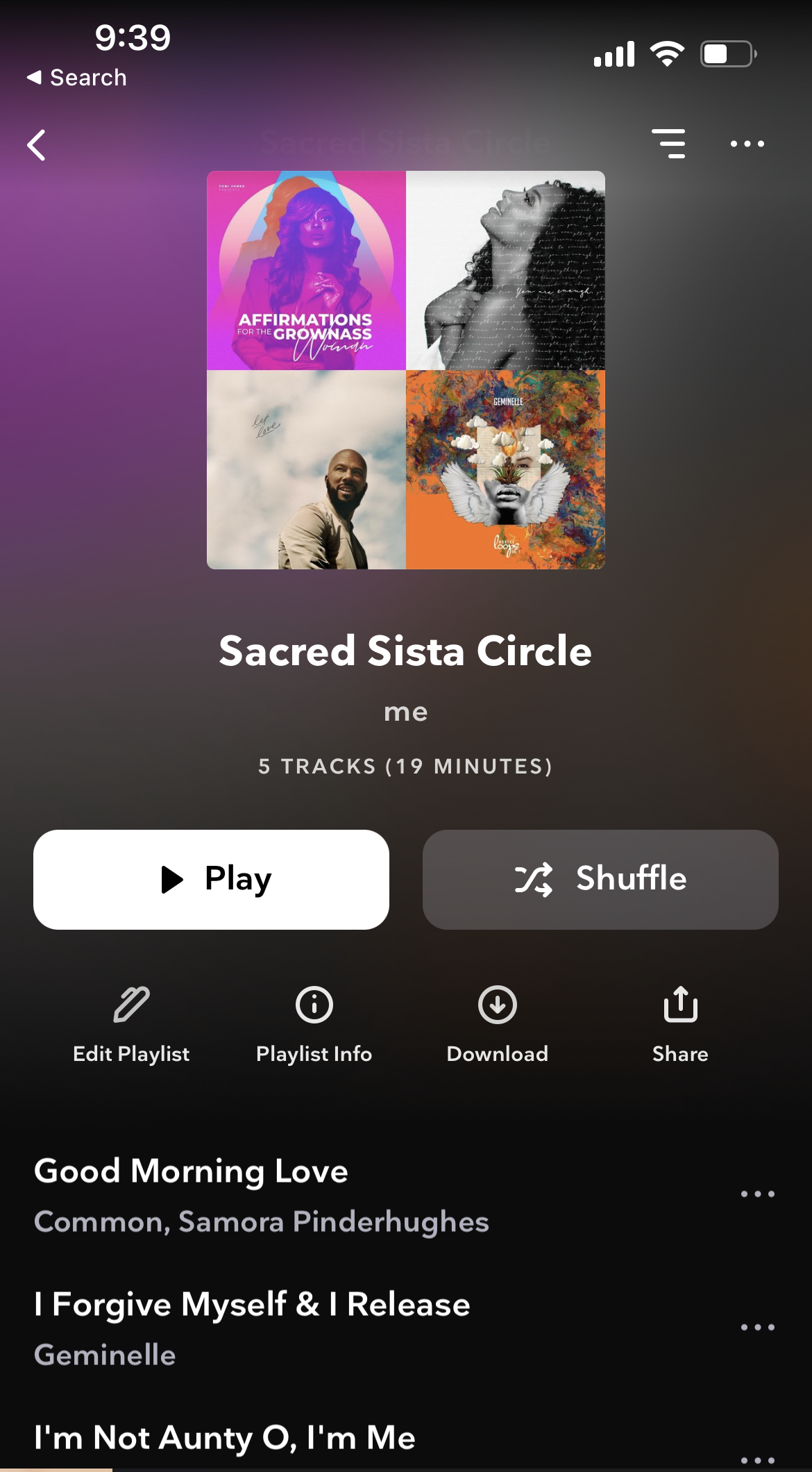Open the sort/filter lines icon
Screen dimensions: 812x1472
click(x=668, y=144)
